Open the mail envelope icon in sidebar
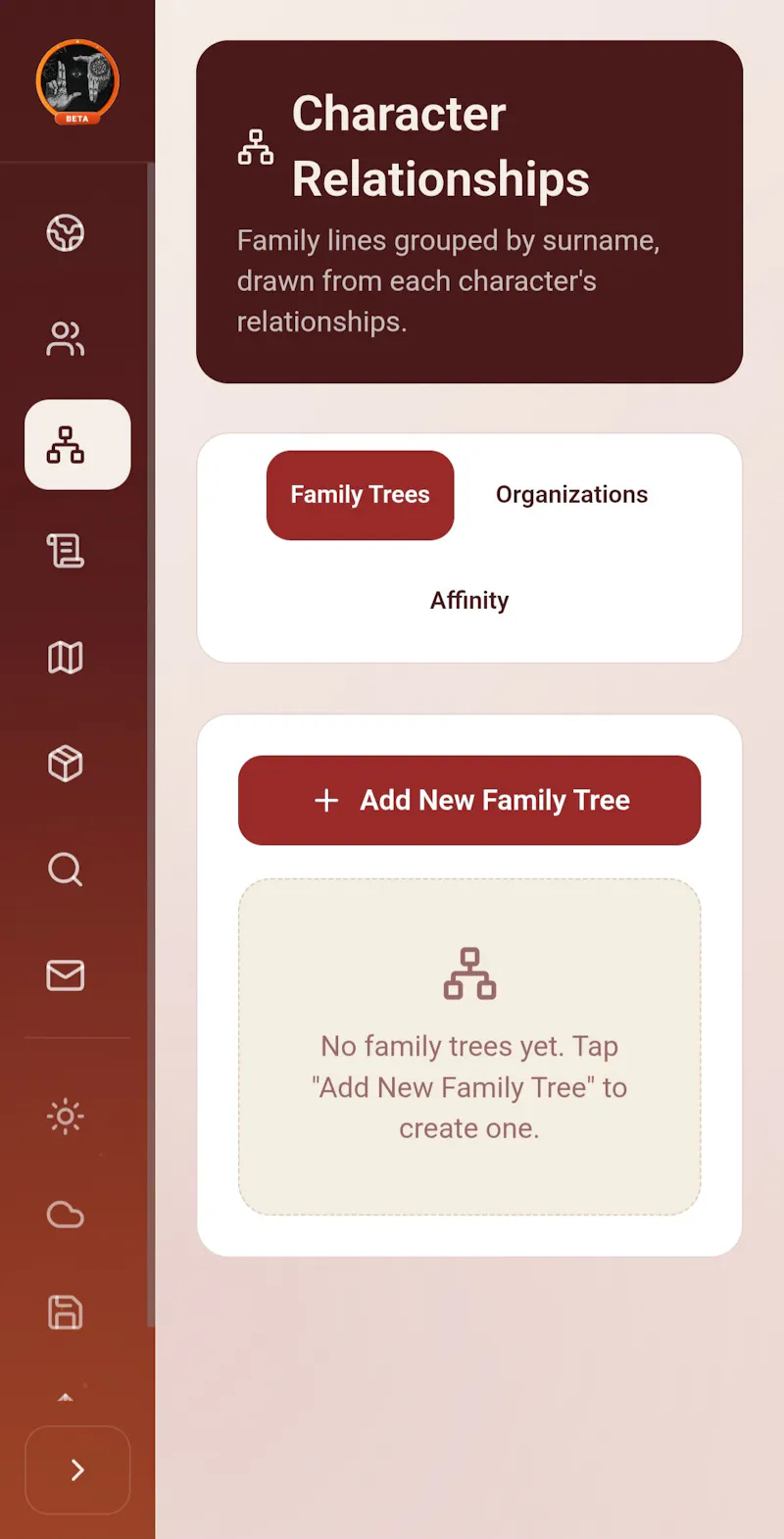Image resolution: width=784 pixels, height=1539 pixels. point(66,975)
